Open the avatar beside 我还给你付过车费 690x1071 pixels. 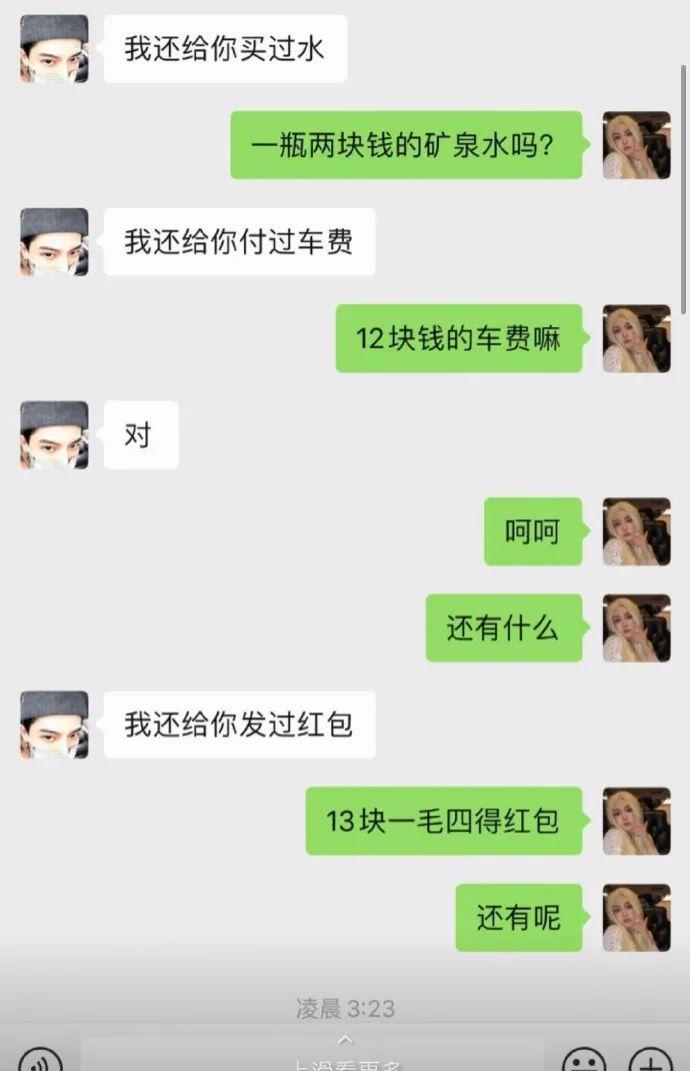pos(54,241)
